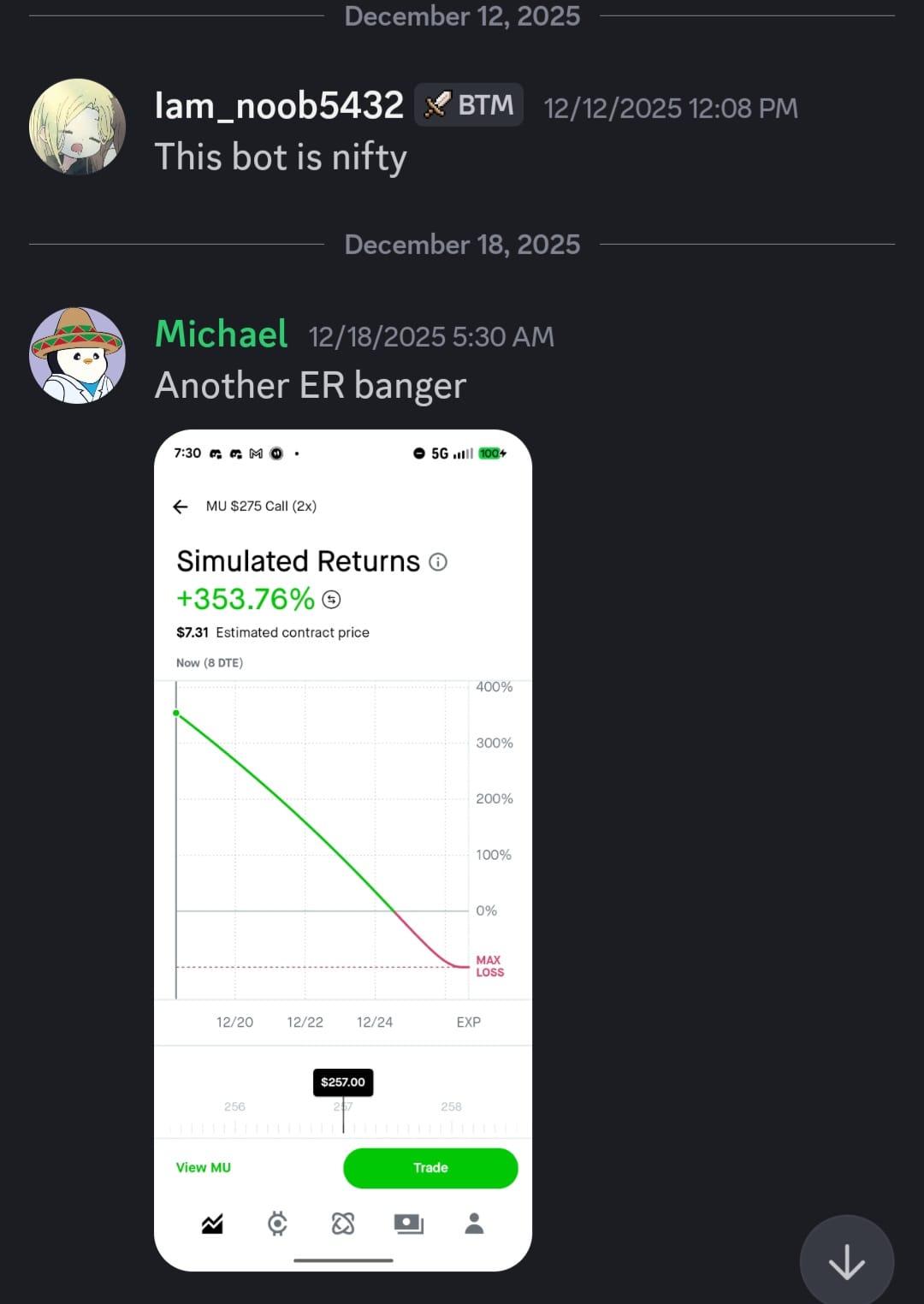Click the sword BTM badge next to Iam_noob5432
924x1304 pixels.
pyautogui.click(x=469, y=104)
